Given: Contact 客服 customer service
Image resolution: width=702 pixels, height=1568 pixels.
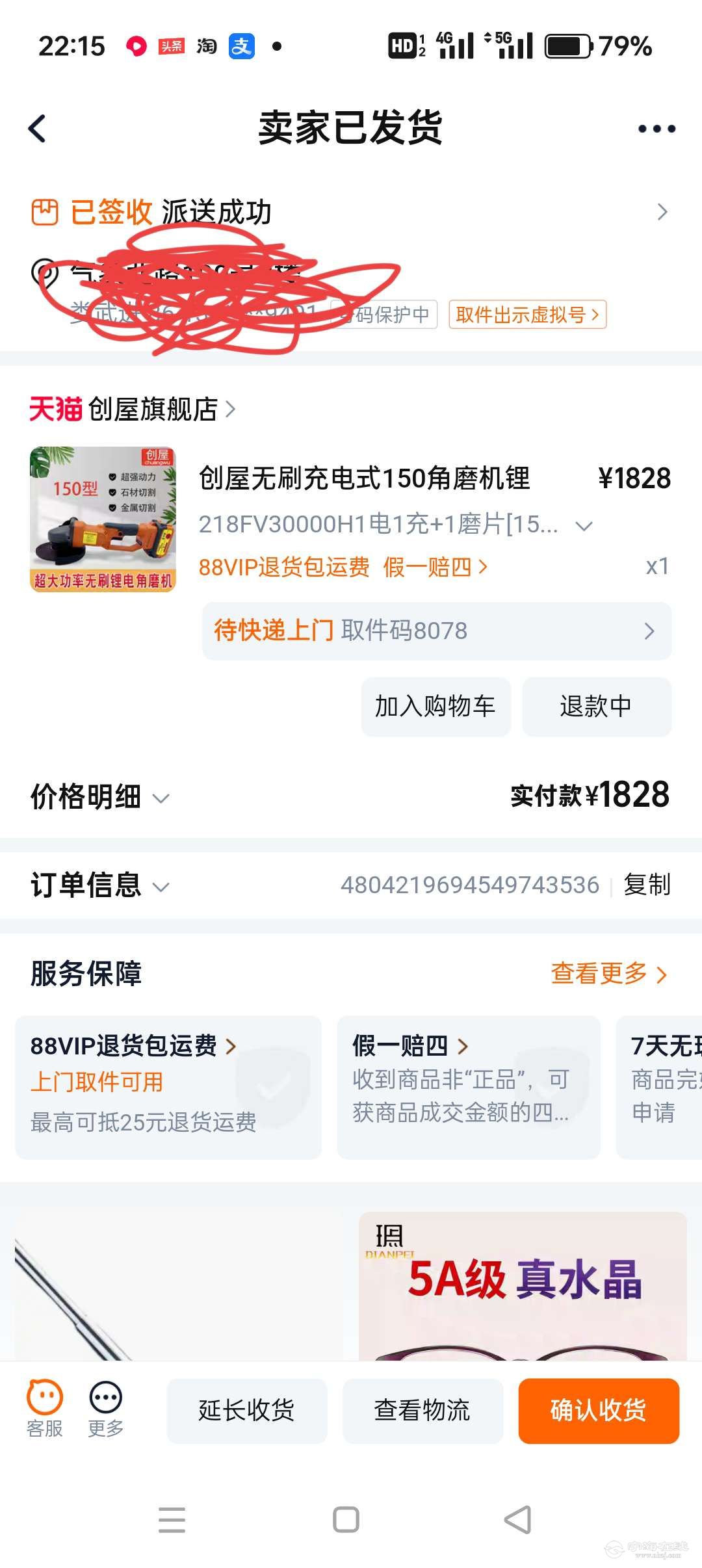Looking at the screenshot, I should pos(45,1409).
